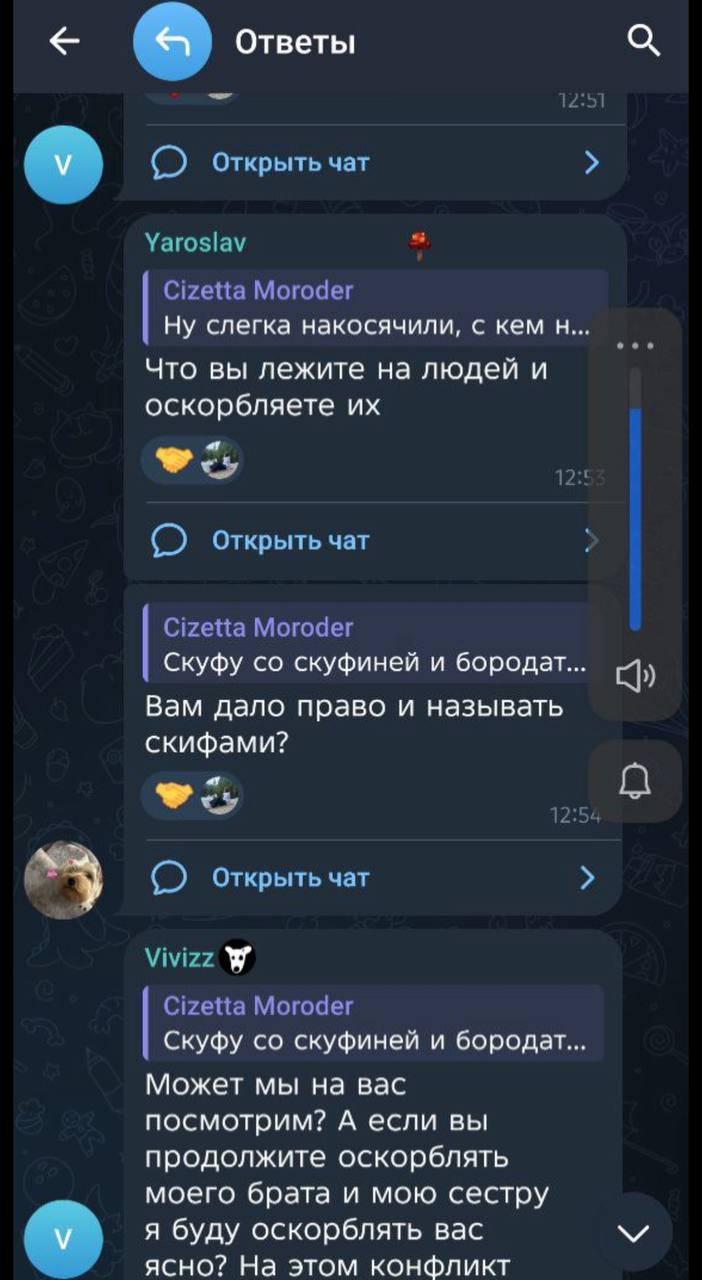This screenshot has height=1280, width=702.
Task: Switch the ringer mode using the bell icon
Action: (x=635, y=781)
